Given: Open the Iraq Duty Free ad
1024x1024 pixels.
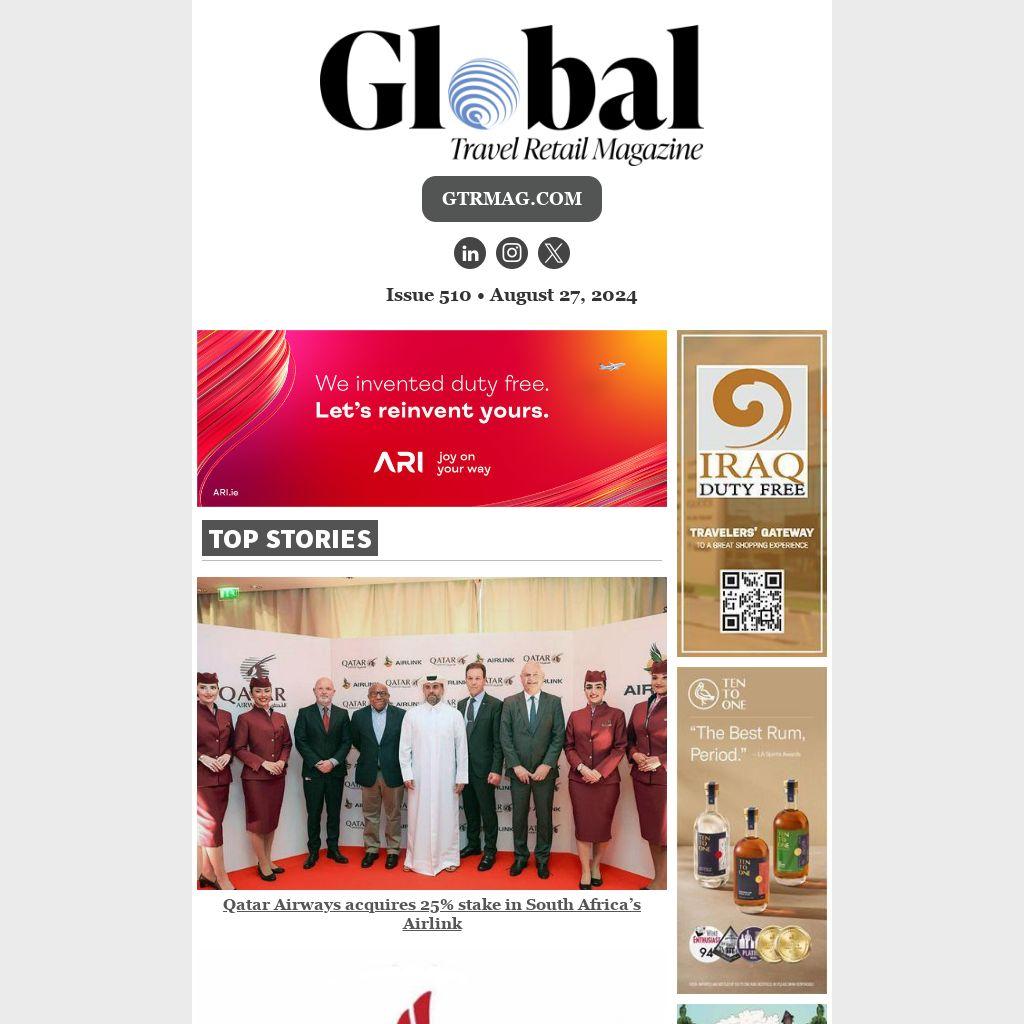Looking at the screenshot, I should click(751, 493).
